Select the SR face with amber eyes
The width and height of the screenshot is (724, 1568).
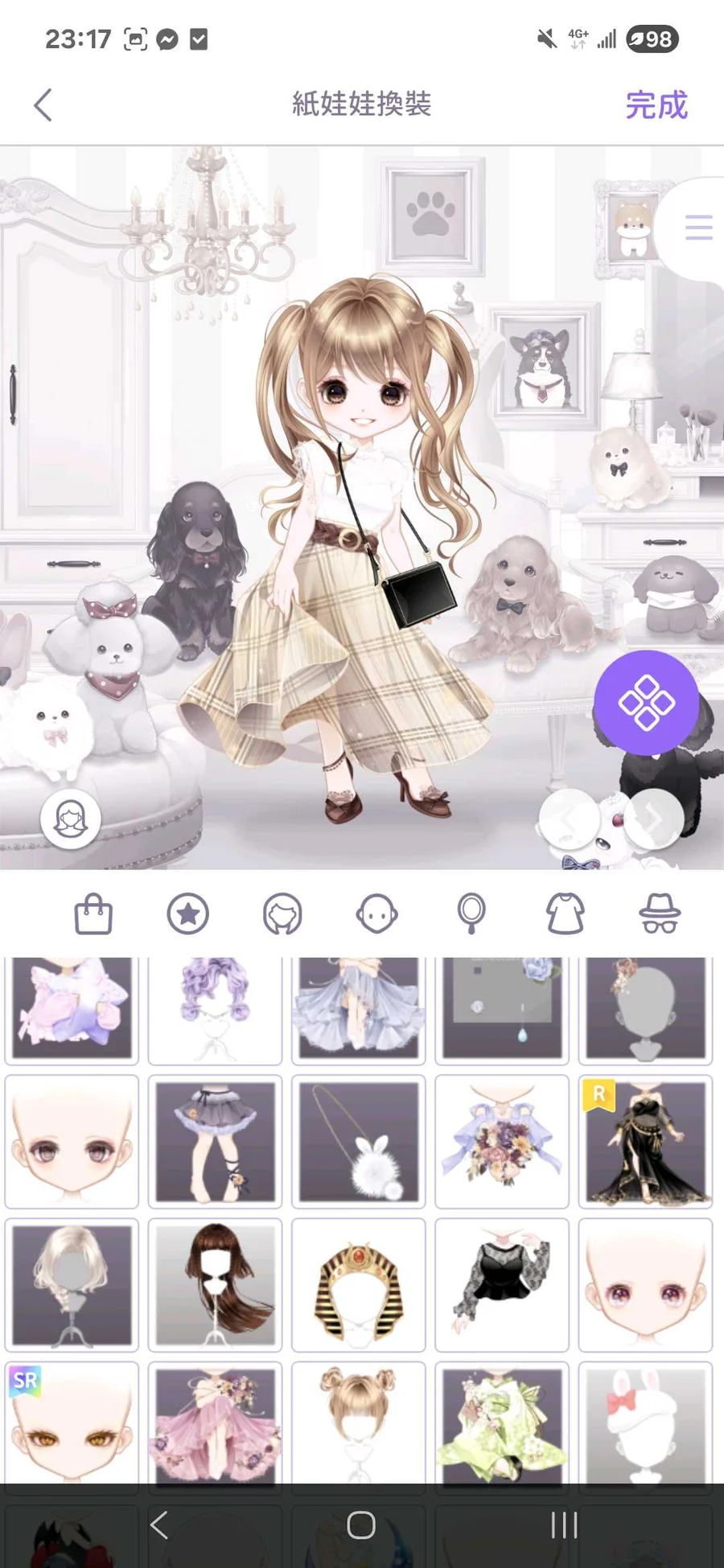point(72,1423)
